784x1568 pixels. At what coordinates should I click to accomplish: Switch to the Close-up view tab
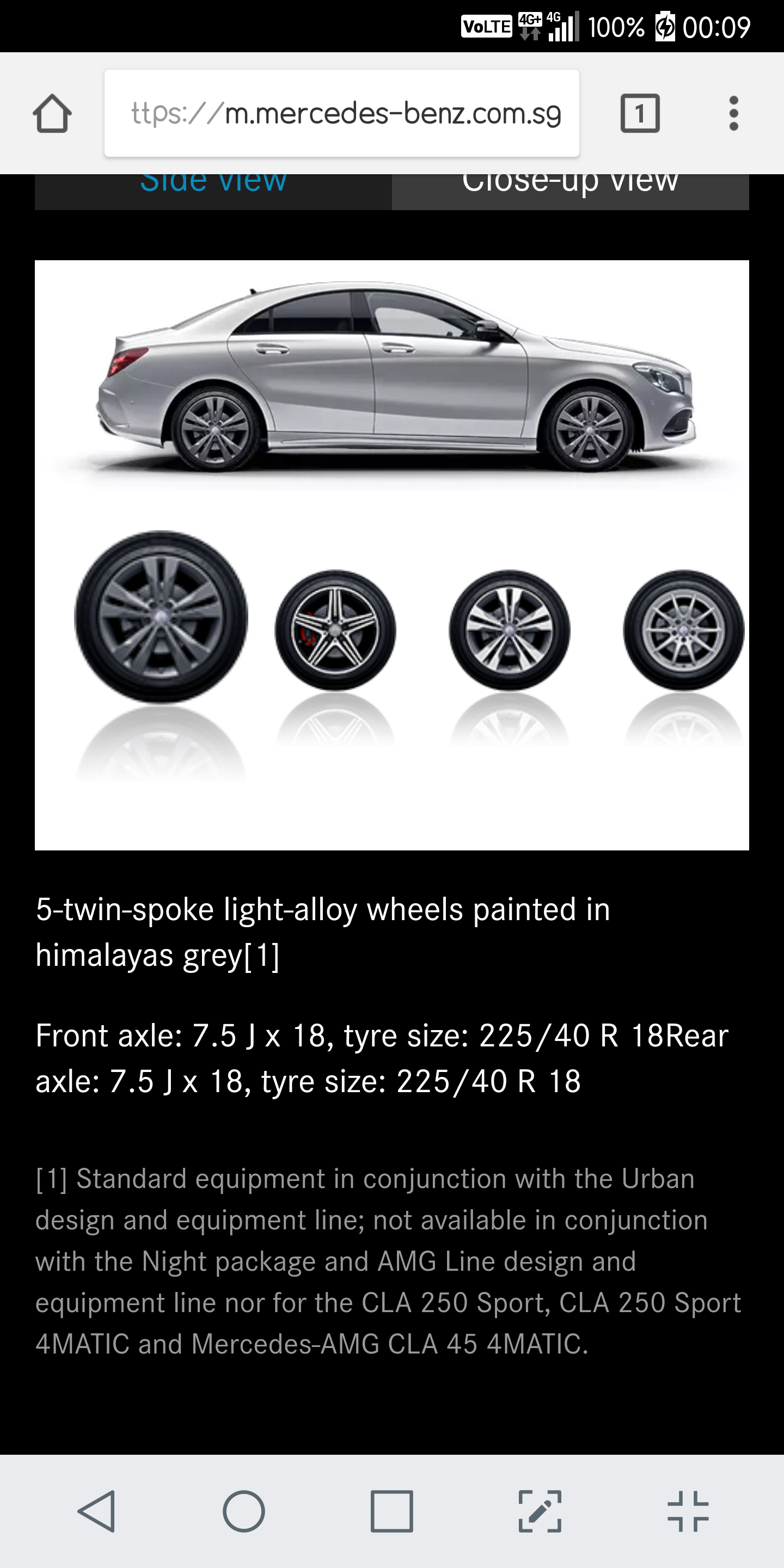[x=571, y=191]
